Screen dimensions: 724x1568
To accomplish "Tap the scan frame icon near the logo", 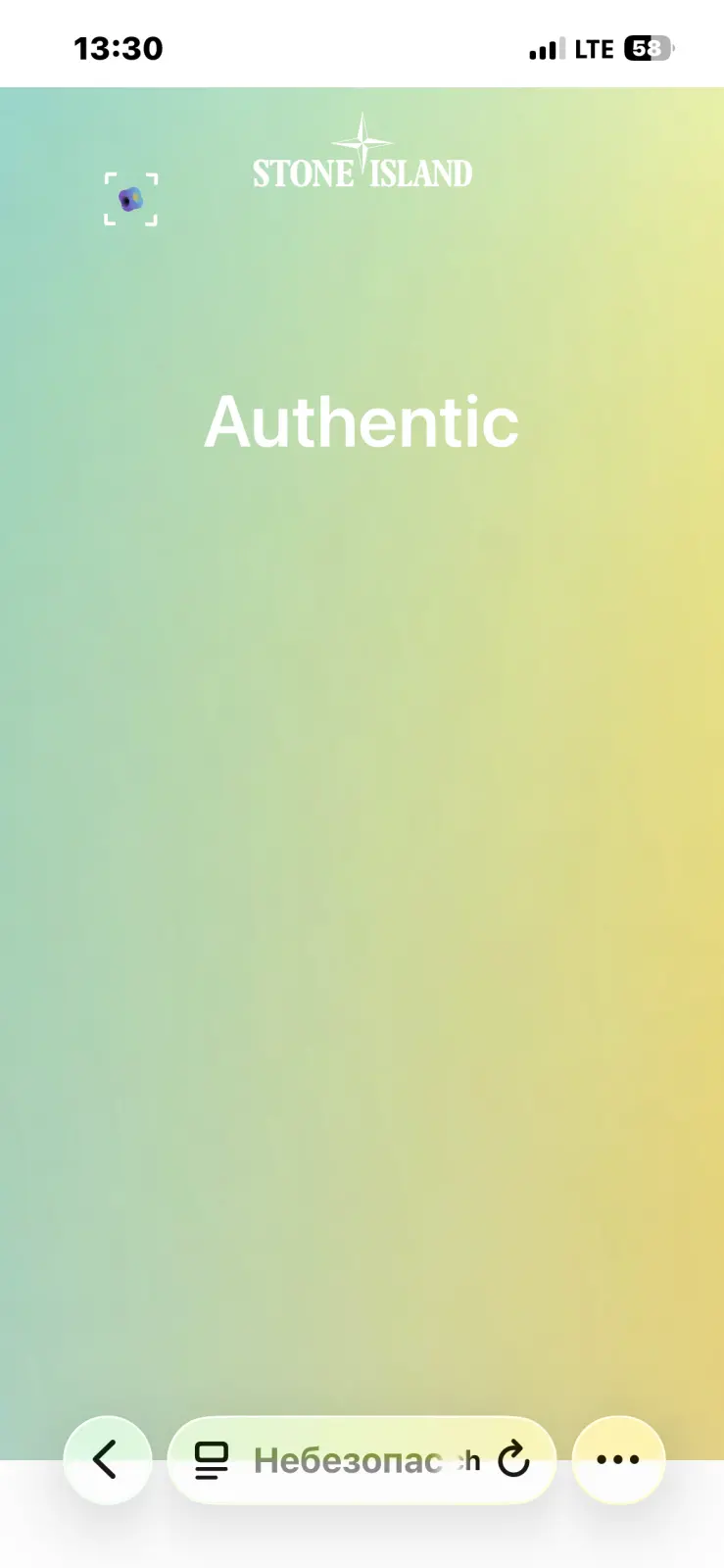I will [131, 199].
